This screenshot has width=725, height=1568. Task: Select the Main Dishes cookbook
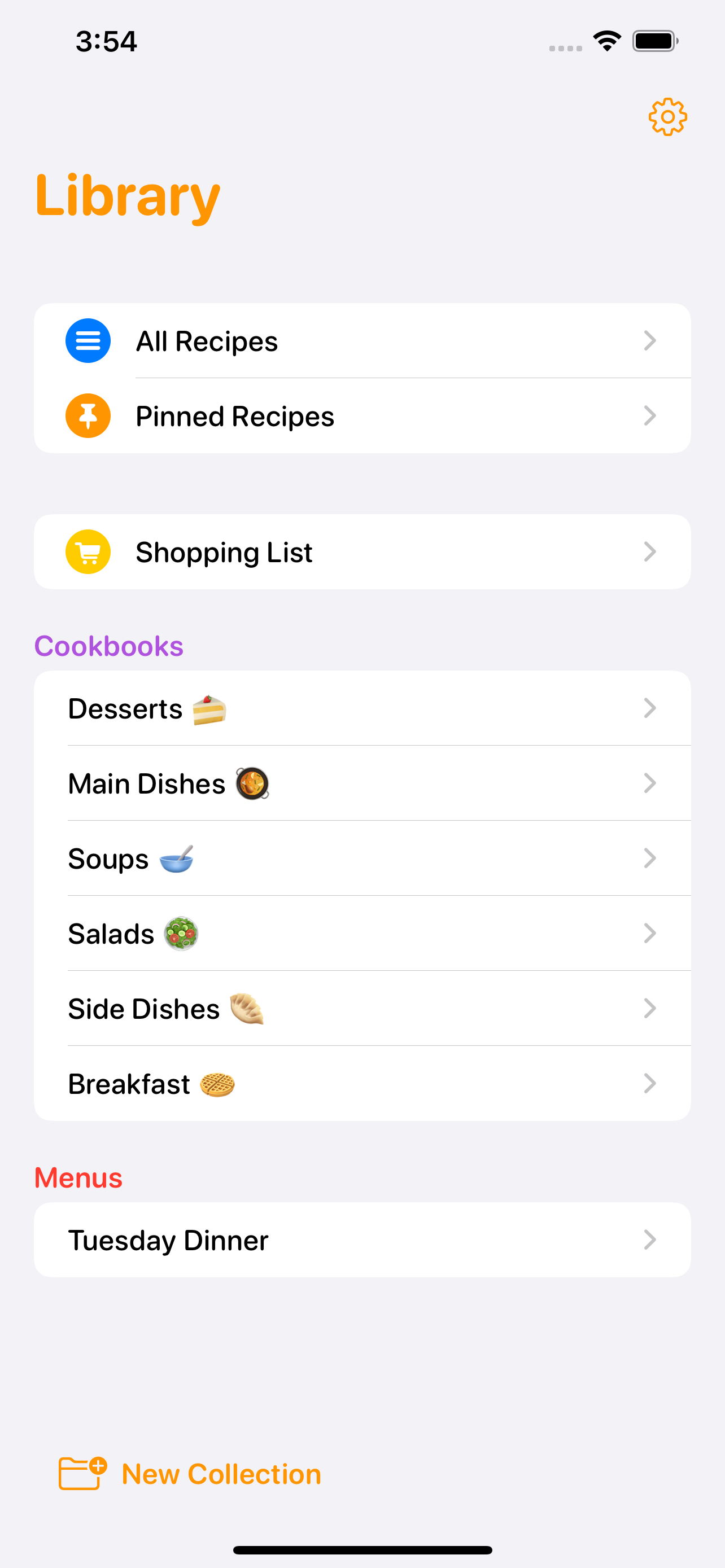click(362, 783)
